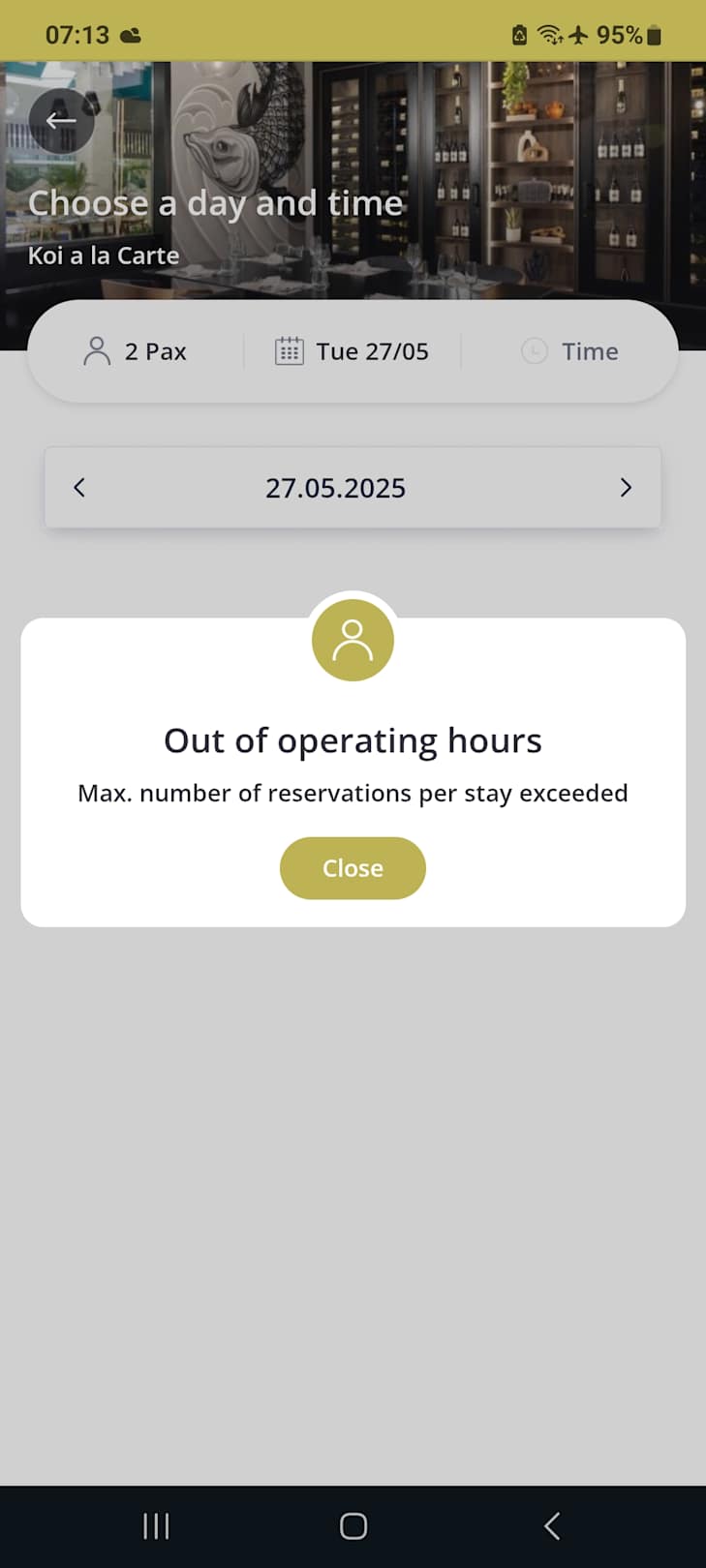Go back using the arrow icon

coord(61,121)
